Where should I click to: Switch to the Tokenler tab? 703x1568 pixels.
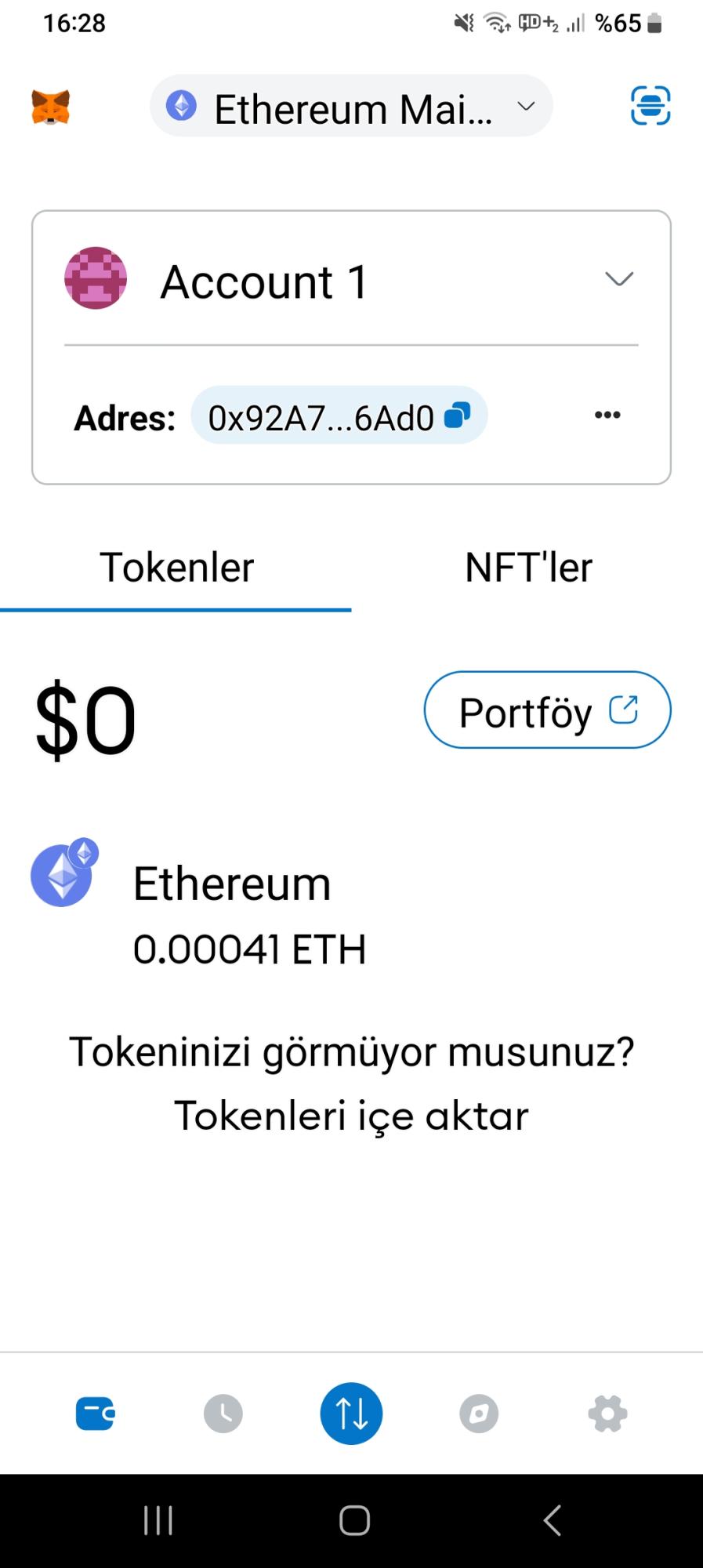pos(176,566)
